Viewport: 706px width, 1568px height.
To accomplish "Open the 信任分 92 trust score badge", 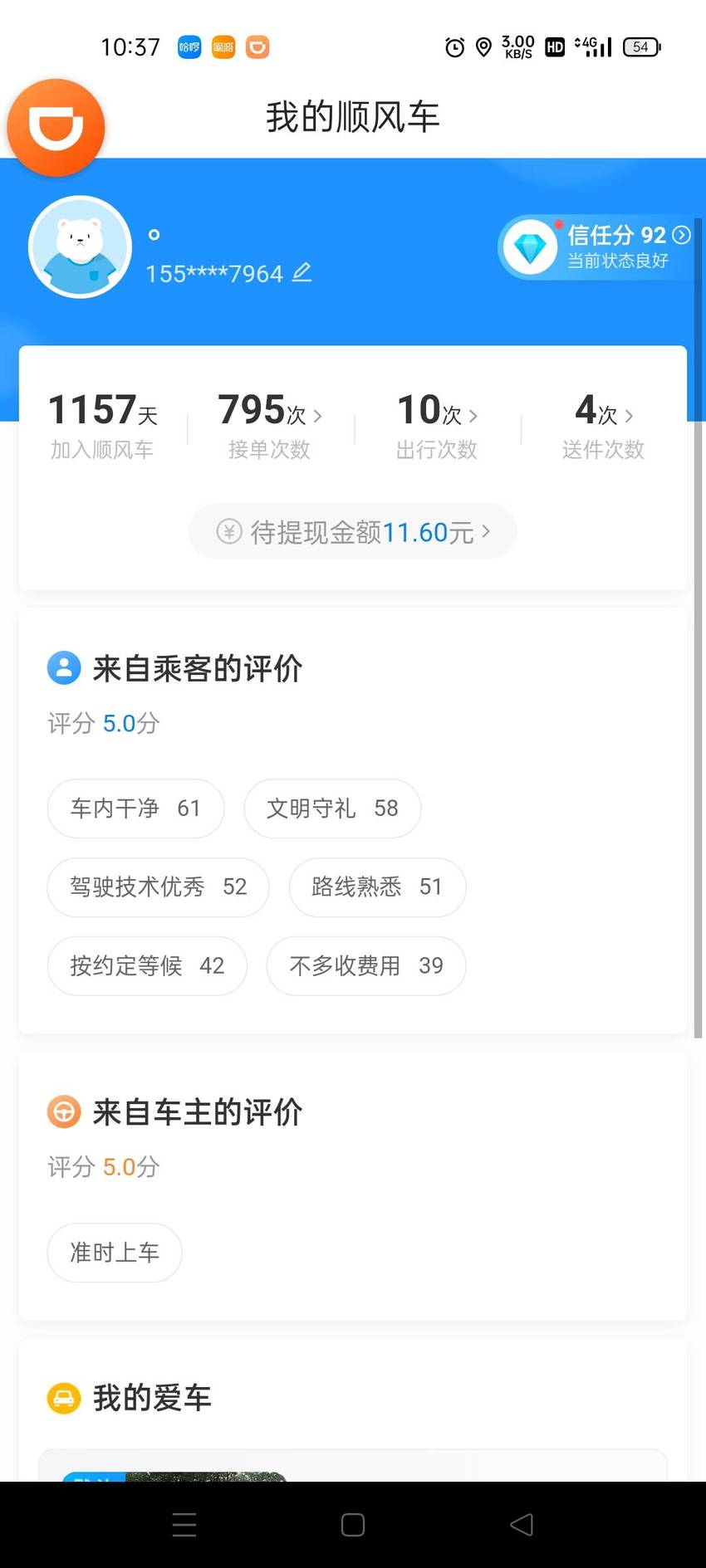I will (x=600, y=247).
